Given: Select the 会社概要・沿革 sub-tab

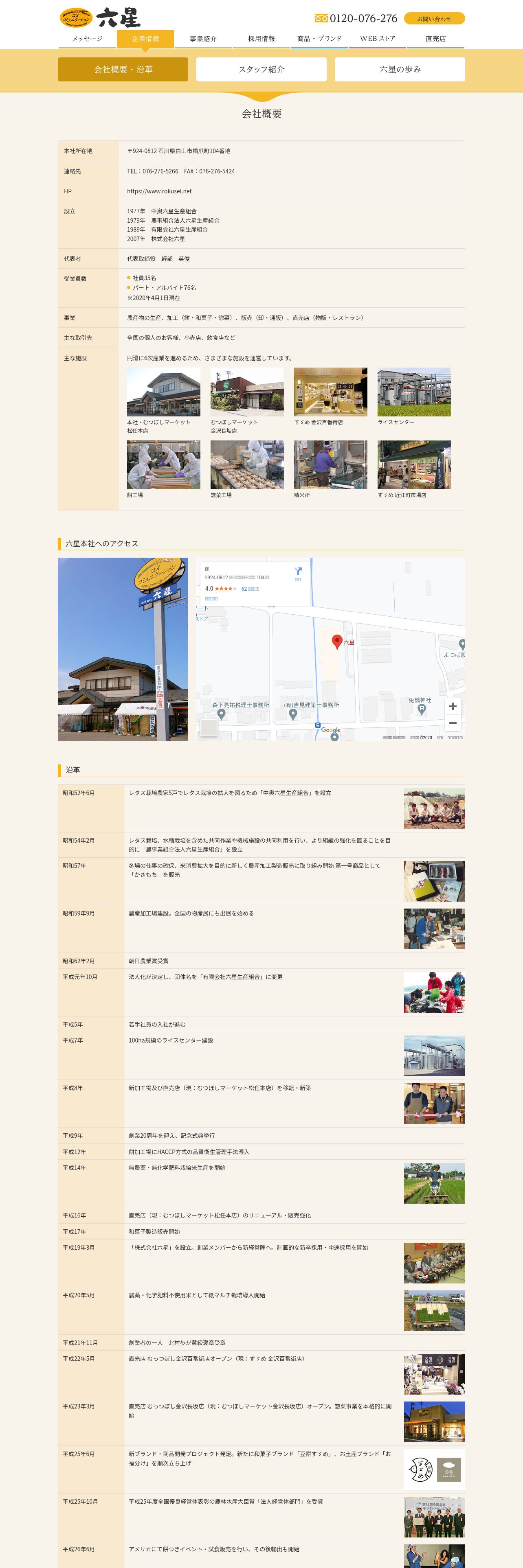Looking at the screenshot, I should point(123,69).
